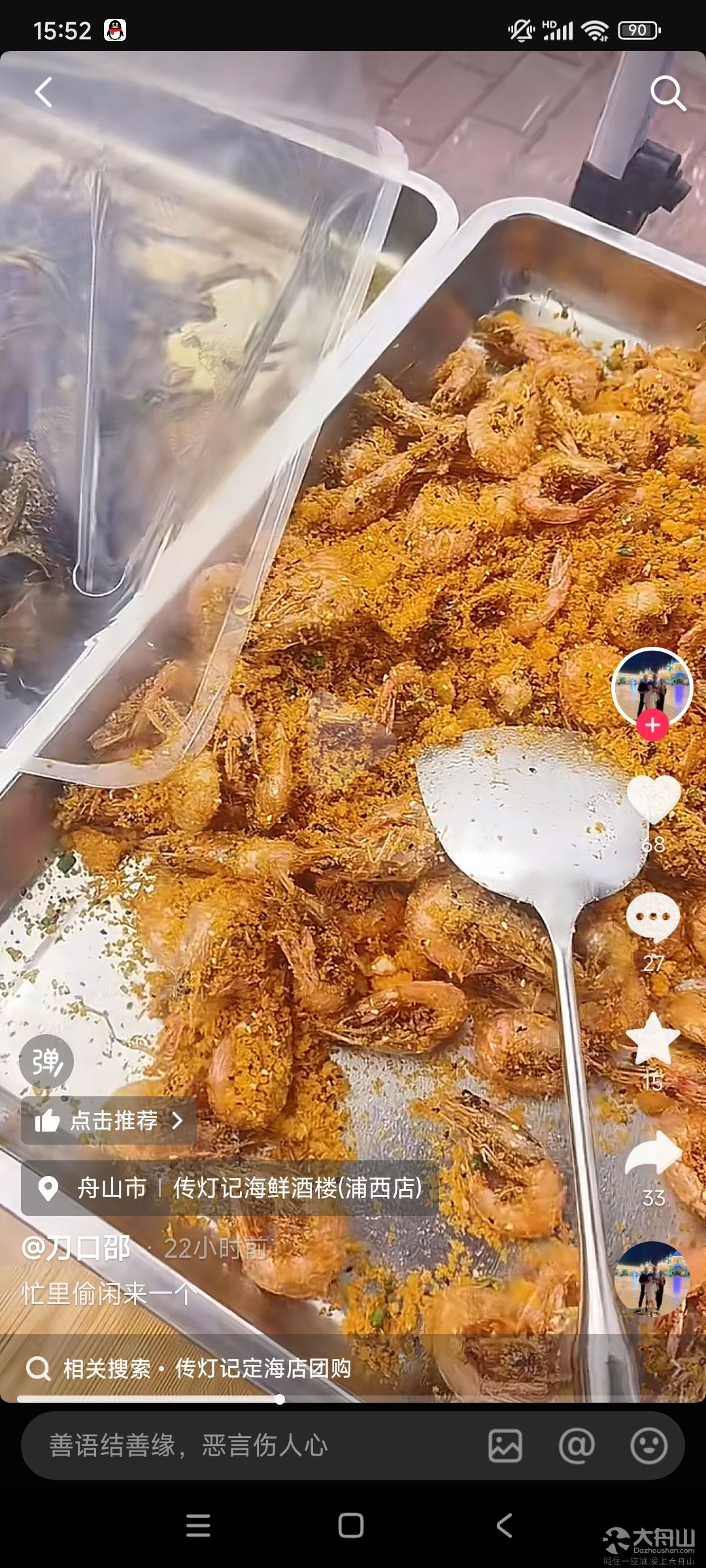Viewport: 706px width, 1568px height.
Task: Attach a picture to the comment
Action: tap(505, 1446)
